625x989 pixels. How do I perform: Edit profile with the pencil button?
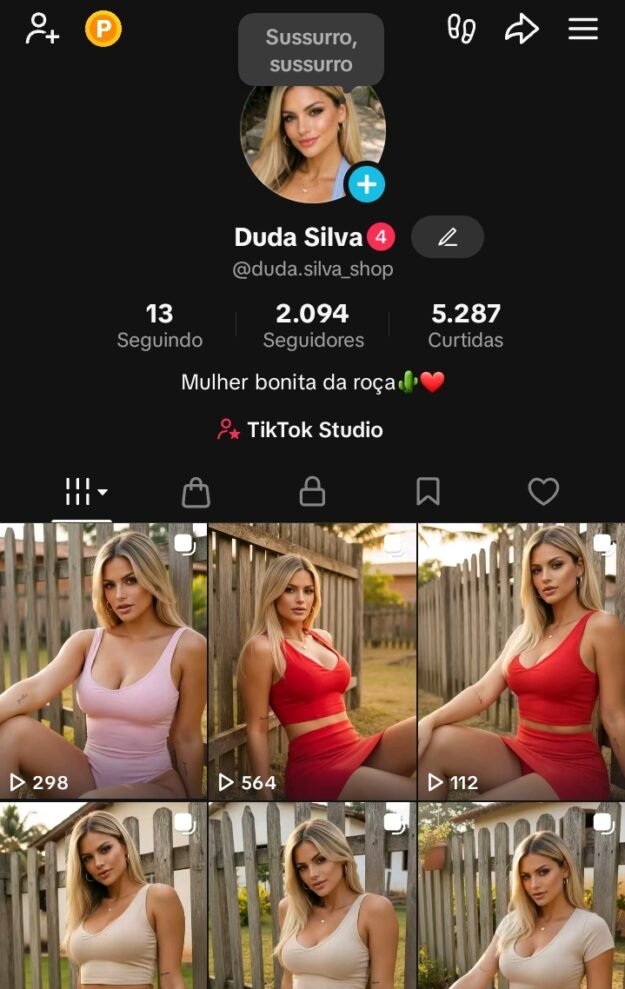pyautogui.click(x=447, y=237)
